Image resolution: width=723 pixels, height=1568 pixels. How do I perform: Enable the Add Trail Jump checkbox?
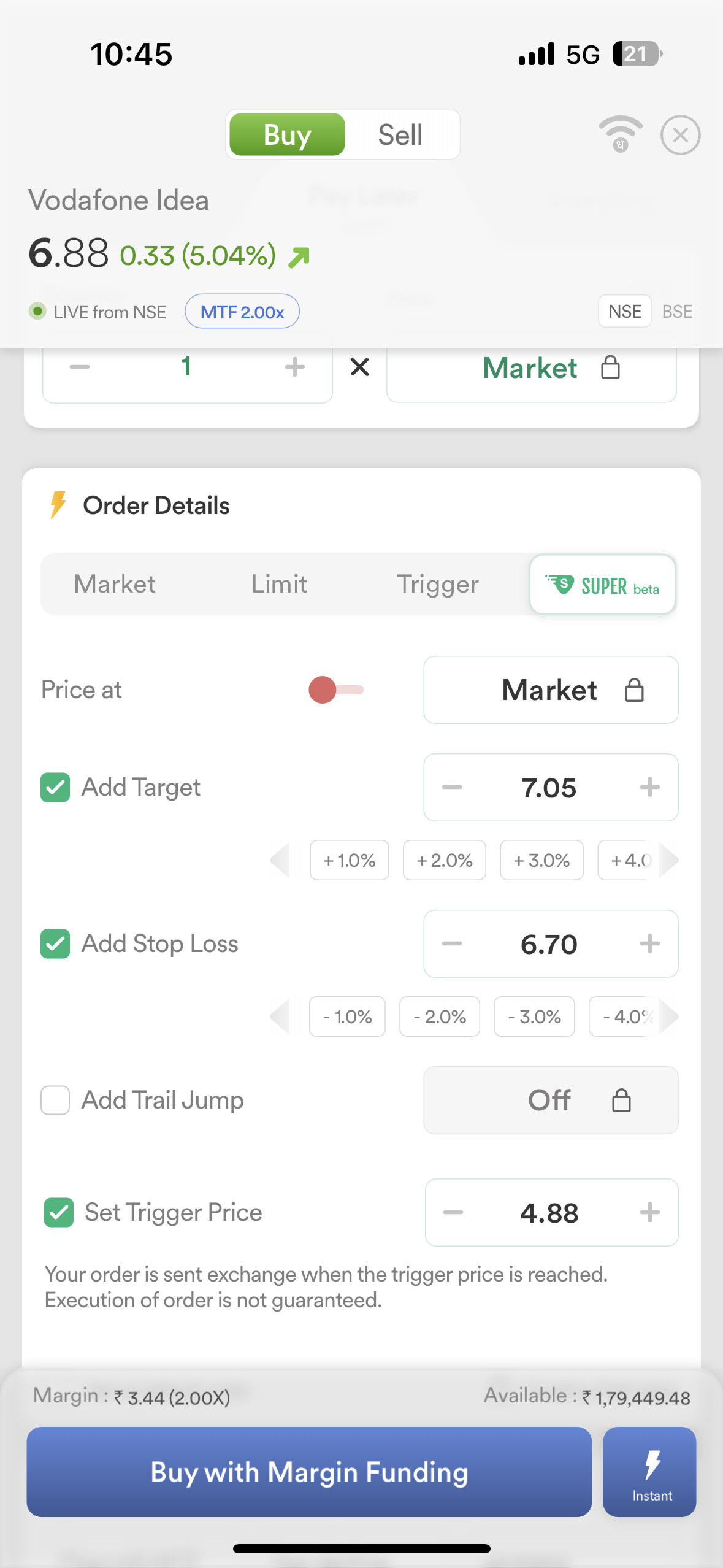coord(55,1100)
